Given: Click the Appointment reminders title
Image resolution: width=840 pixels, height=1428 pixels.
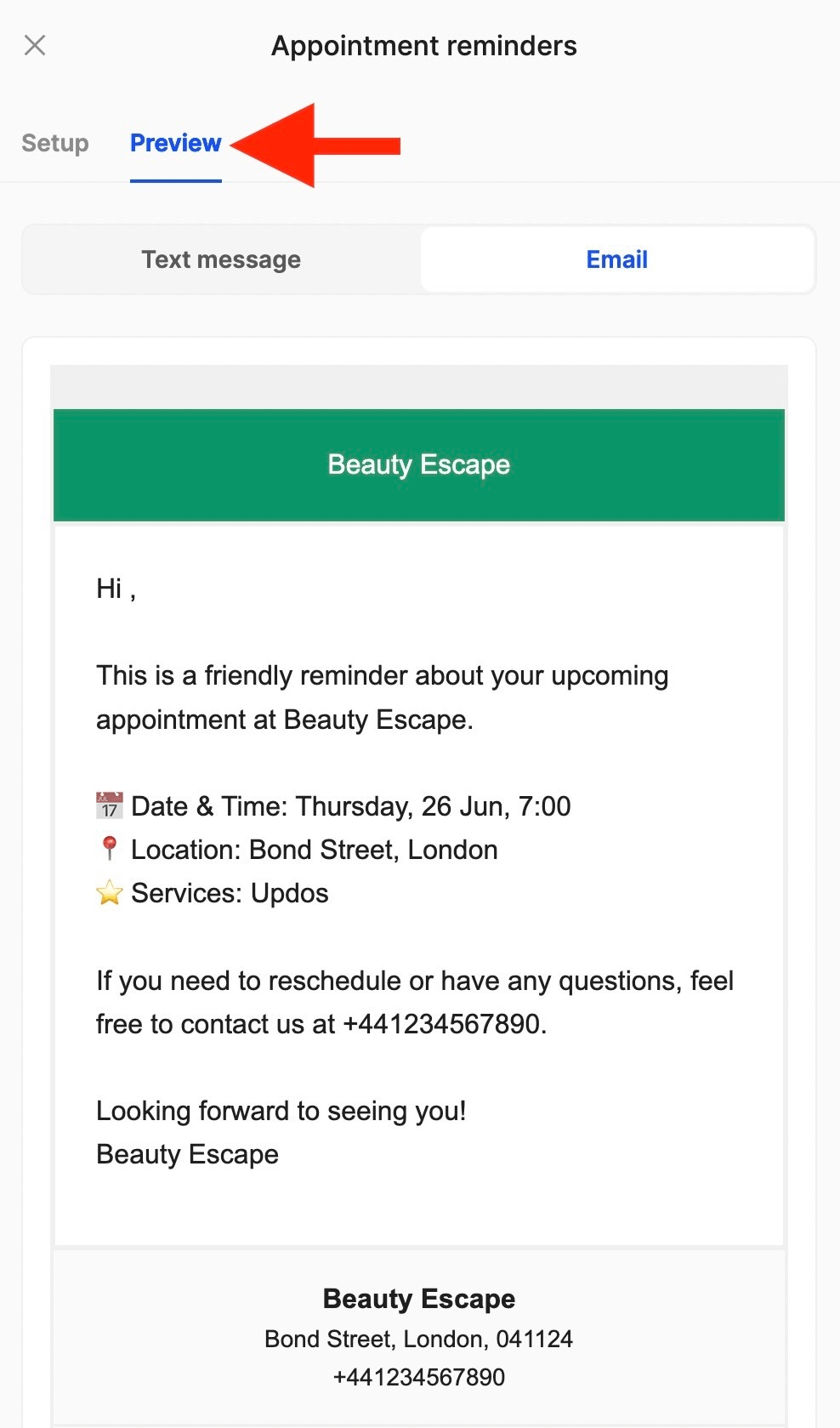Looking at the screenshot, I should [423, 46].
